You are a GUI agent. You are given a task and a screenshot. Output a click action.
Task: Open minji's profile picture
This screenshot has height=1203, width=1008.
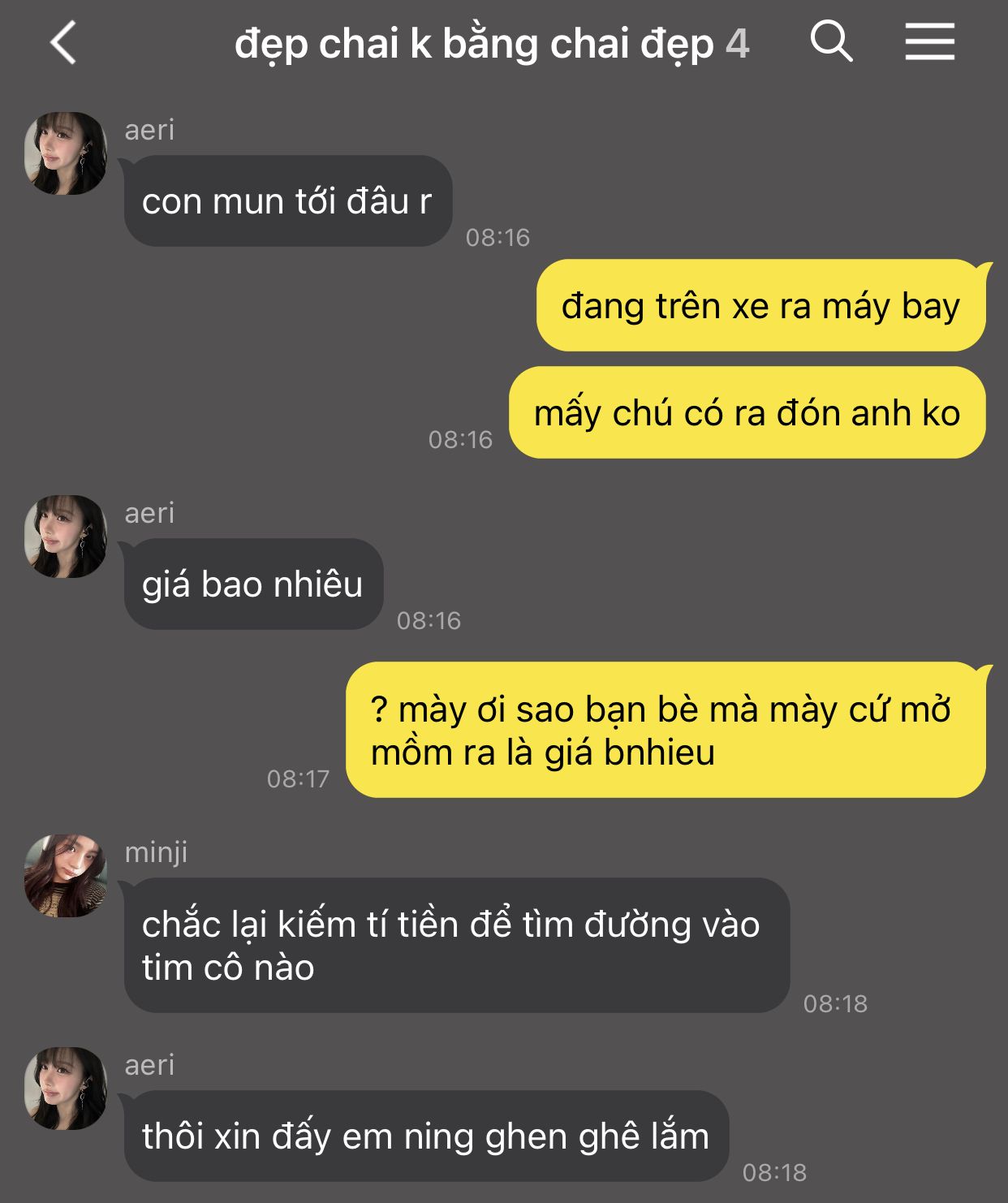tap(66, 876)
